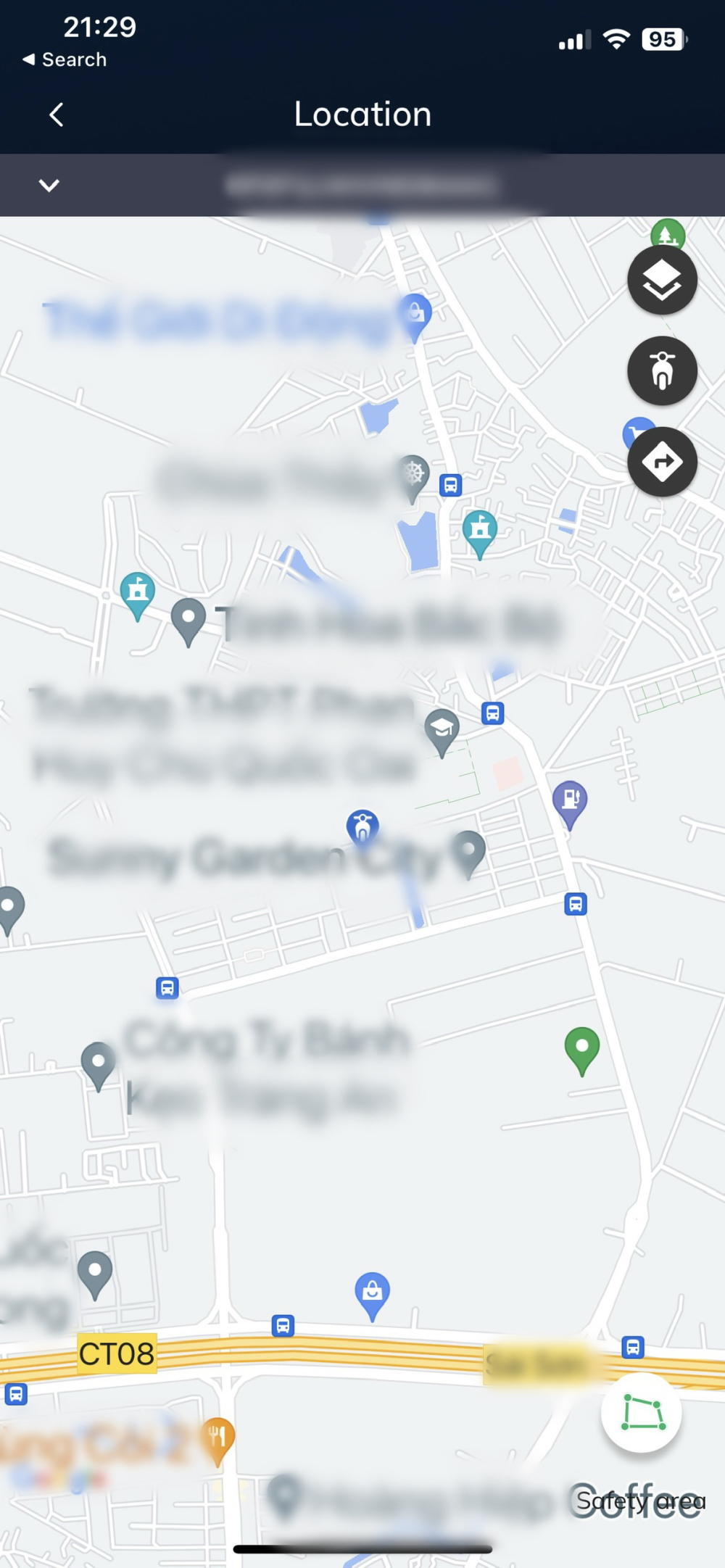Return to Search via status bar
Screen dimensions: 725x1568
[65, 59]
